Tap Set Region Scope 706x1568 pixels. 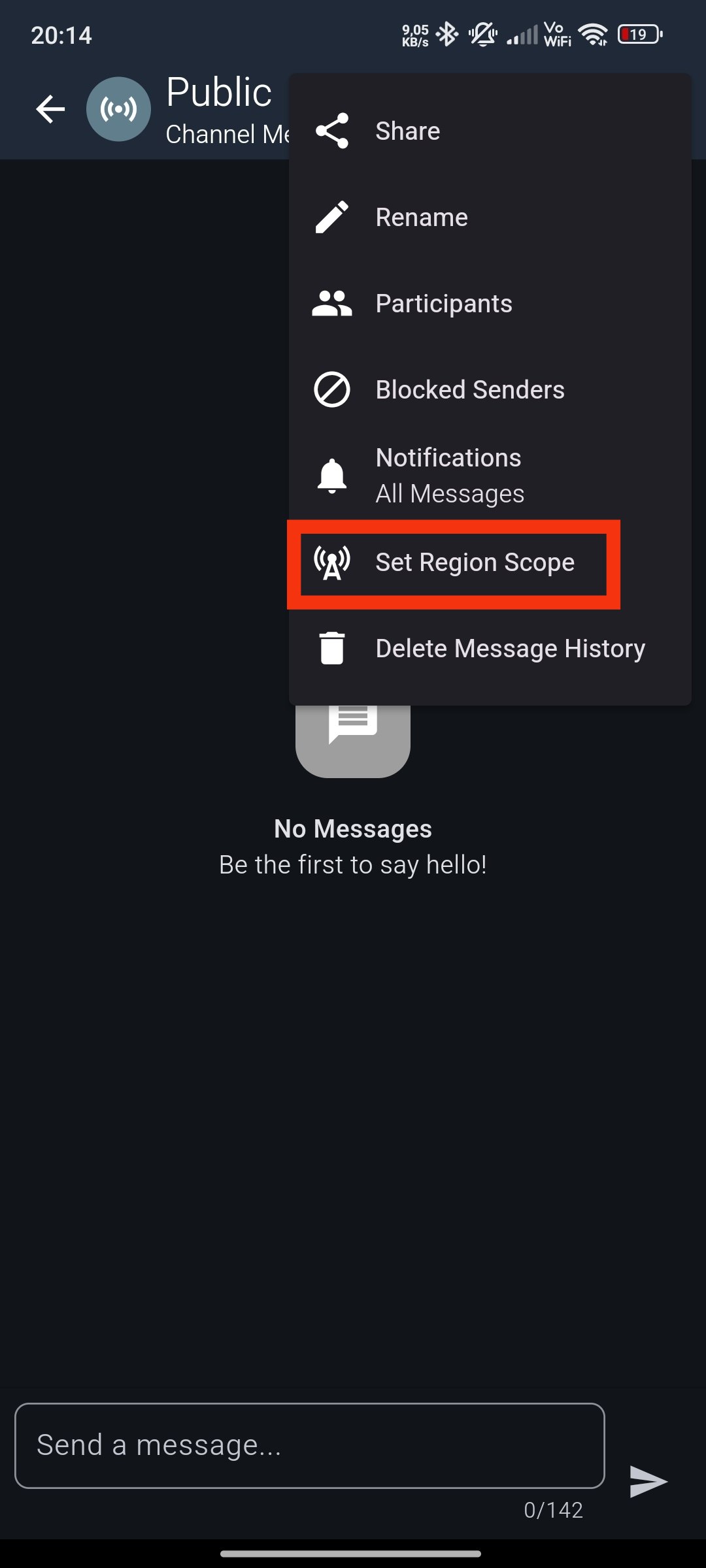pos(473,563)
